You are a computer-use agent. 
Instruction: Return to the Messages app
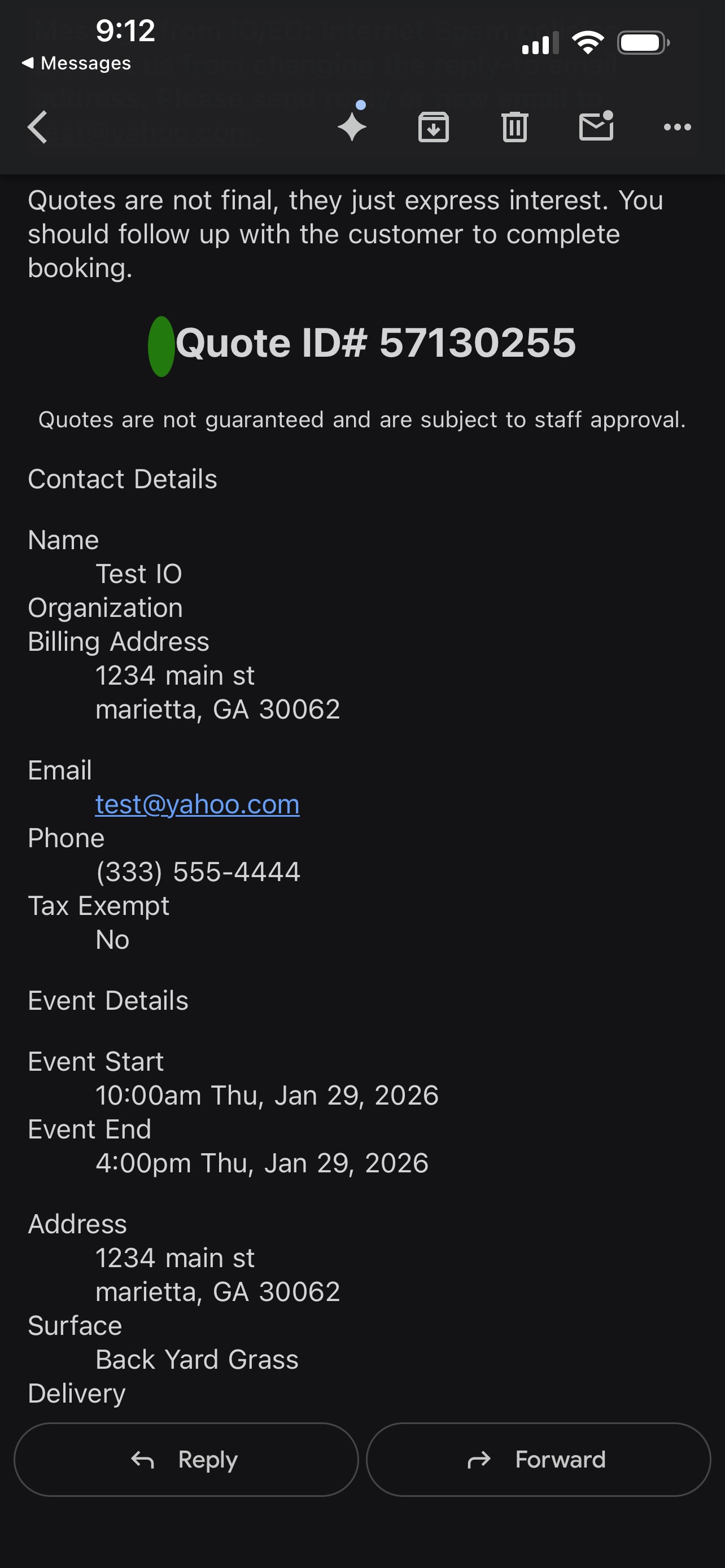click(77, 63)
